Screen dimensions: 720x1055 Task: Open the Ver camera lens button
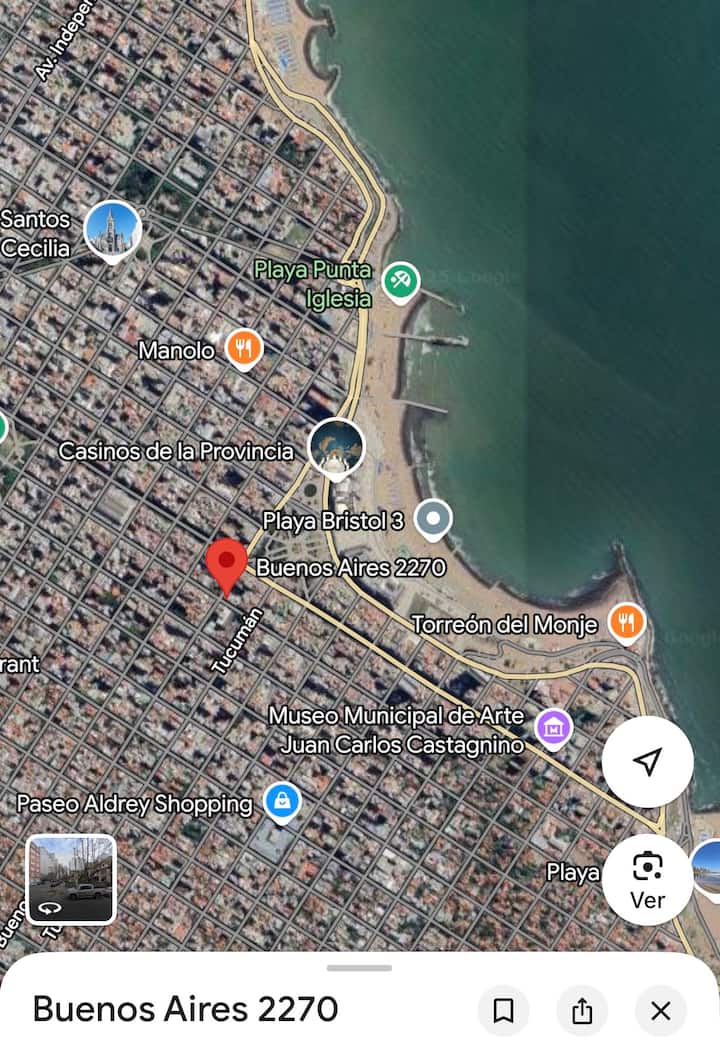pos(647,879)
